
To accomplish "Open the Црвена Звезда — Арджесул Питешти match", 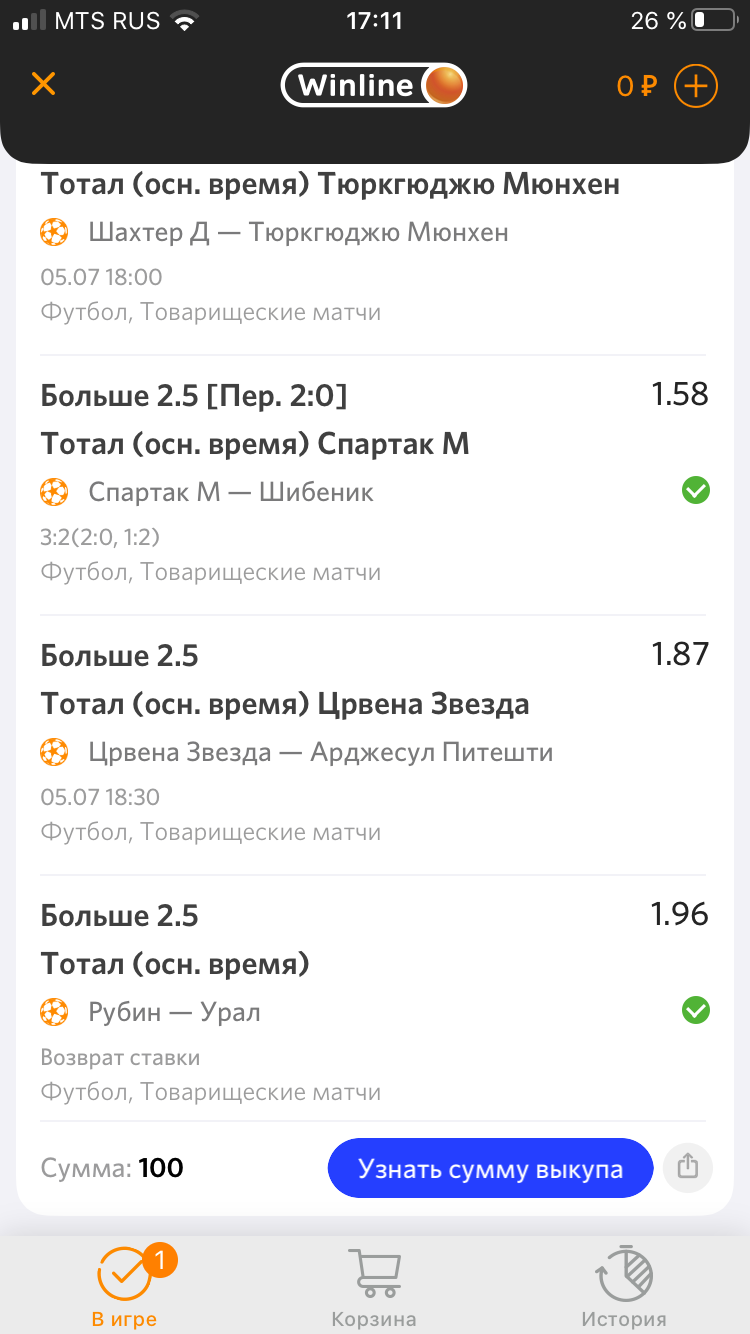I will coord(320,752).
